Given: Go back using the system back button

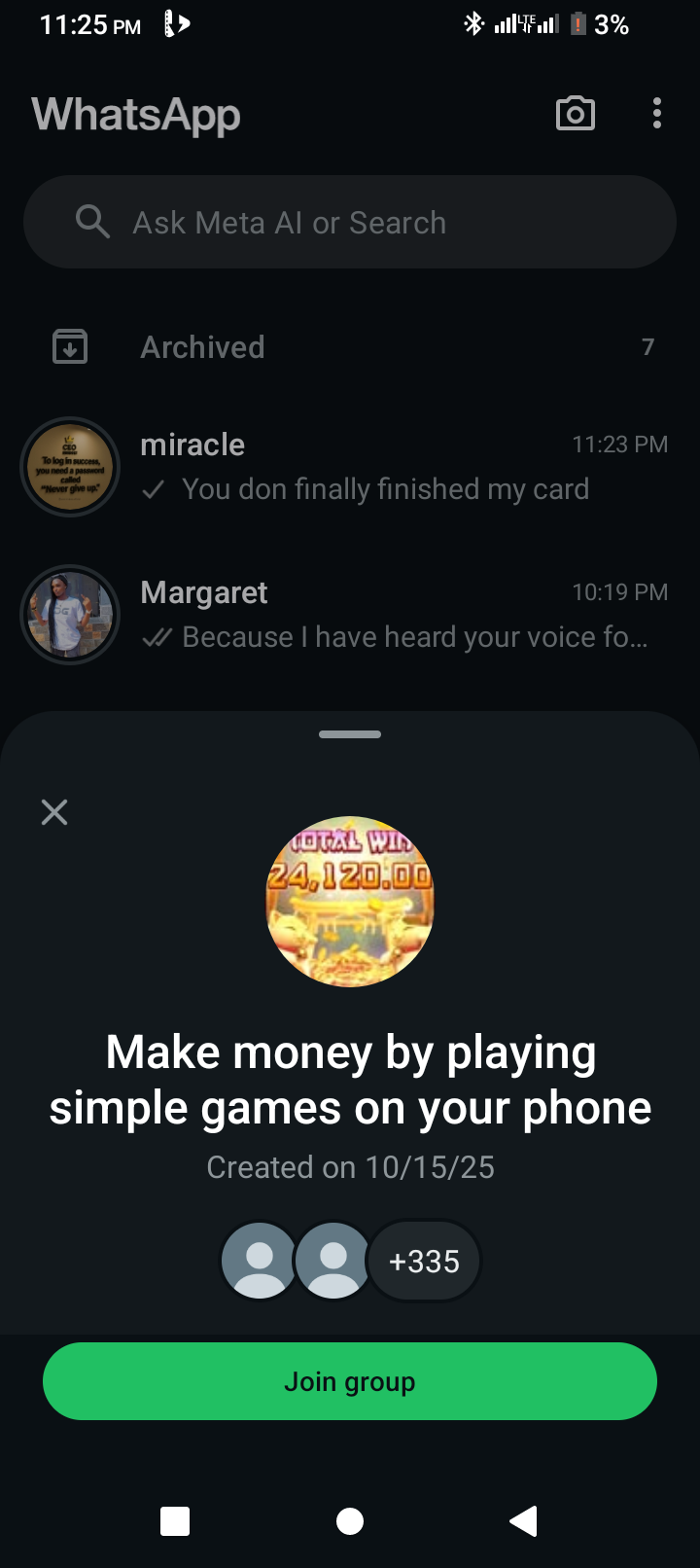Looking at the screenshot, I should coord(524,1520).
